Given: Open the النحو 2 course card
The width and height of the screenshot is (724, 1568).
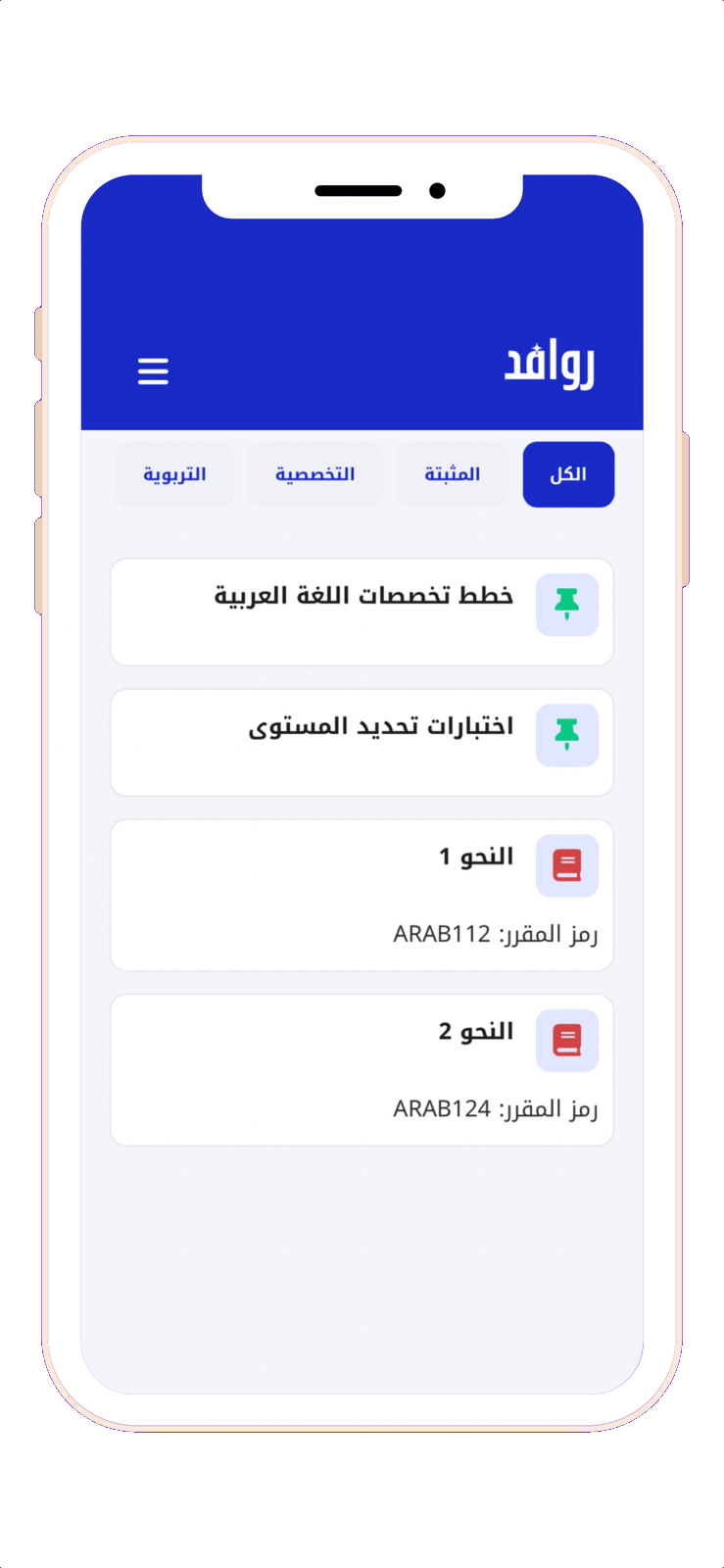Looking at the screenshot, I should click(x=362, y=1069).
